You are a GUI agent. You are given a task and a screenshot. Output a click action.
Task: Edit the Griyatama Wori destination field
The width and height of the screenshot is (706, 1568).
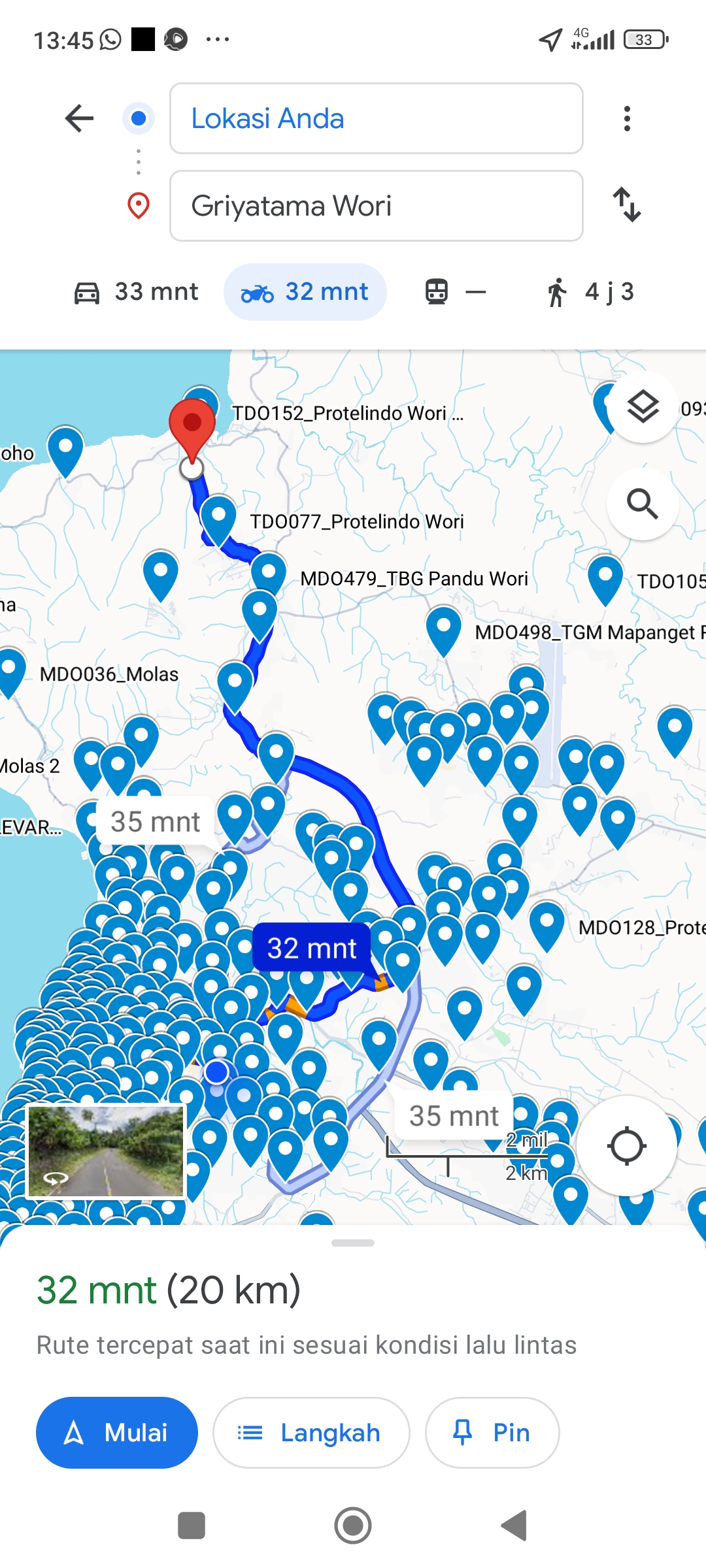pos(376,206)
